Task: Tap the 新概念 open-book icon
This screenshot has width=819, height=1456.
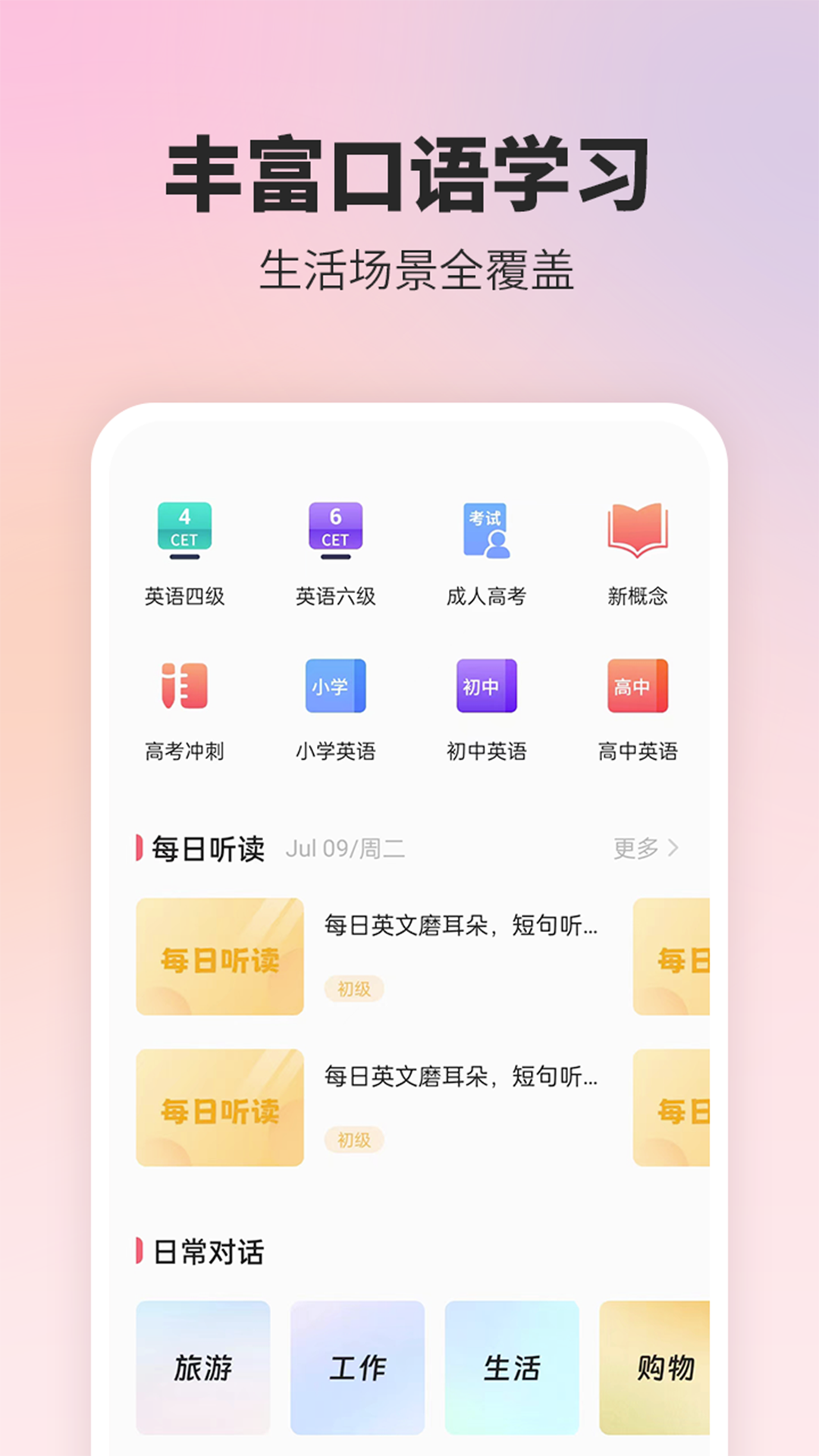Action: [637, 529]
